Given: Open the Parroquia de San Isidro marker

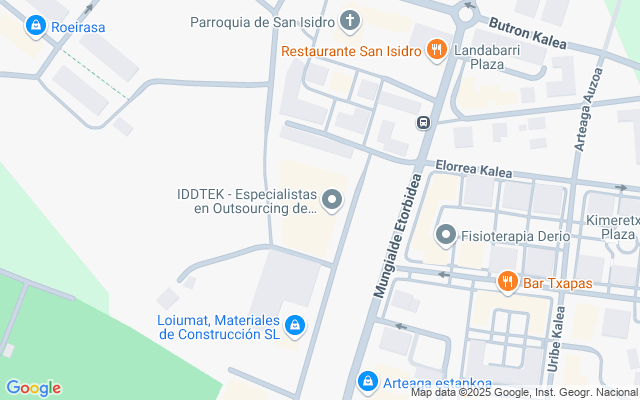Looking at the screenshot, I should pos(350,19).
